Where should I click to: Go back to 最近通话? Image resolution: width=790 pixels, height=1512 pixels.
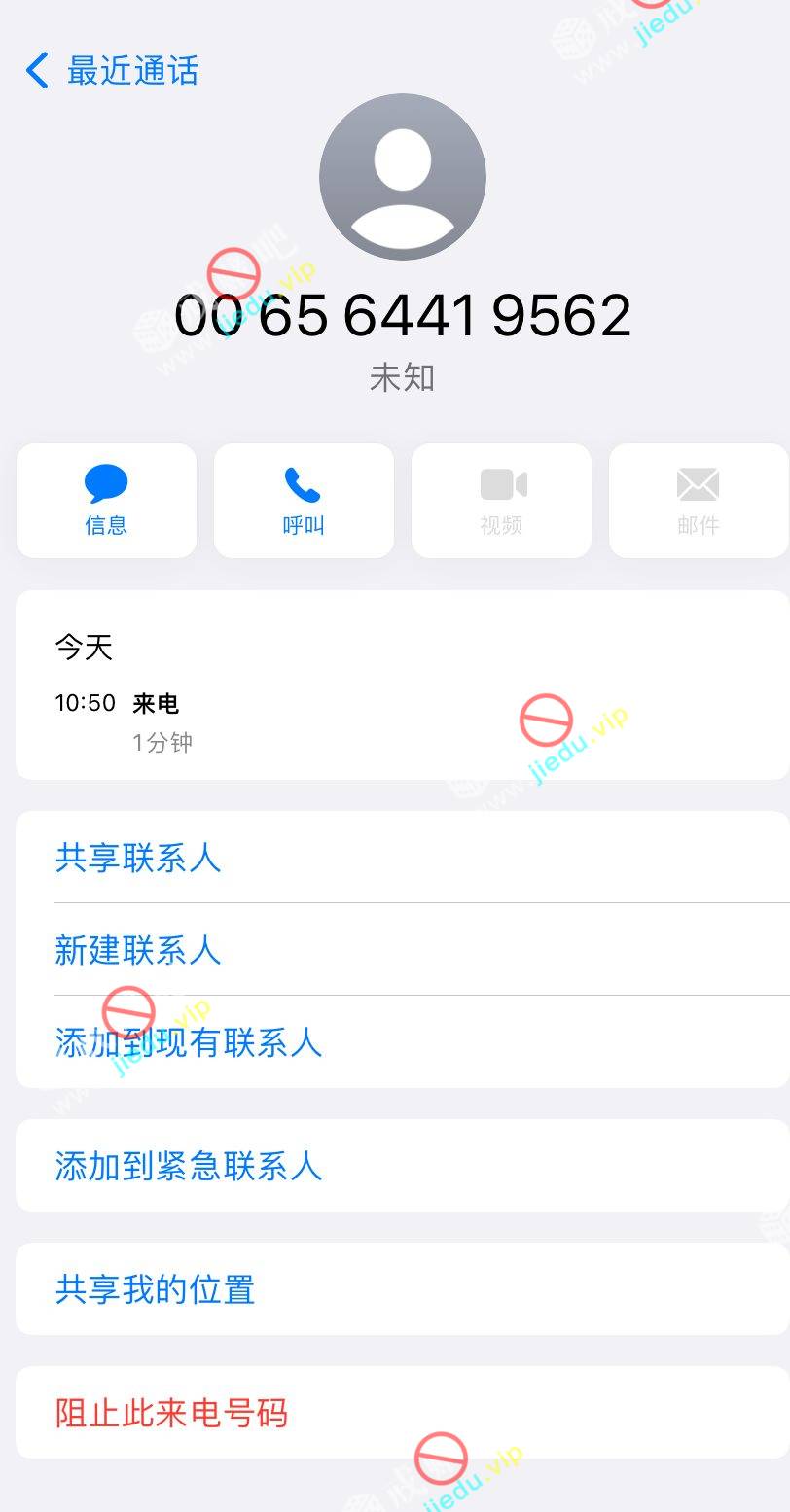point(112,71)
